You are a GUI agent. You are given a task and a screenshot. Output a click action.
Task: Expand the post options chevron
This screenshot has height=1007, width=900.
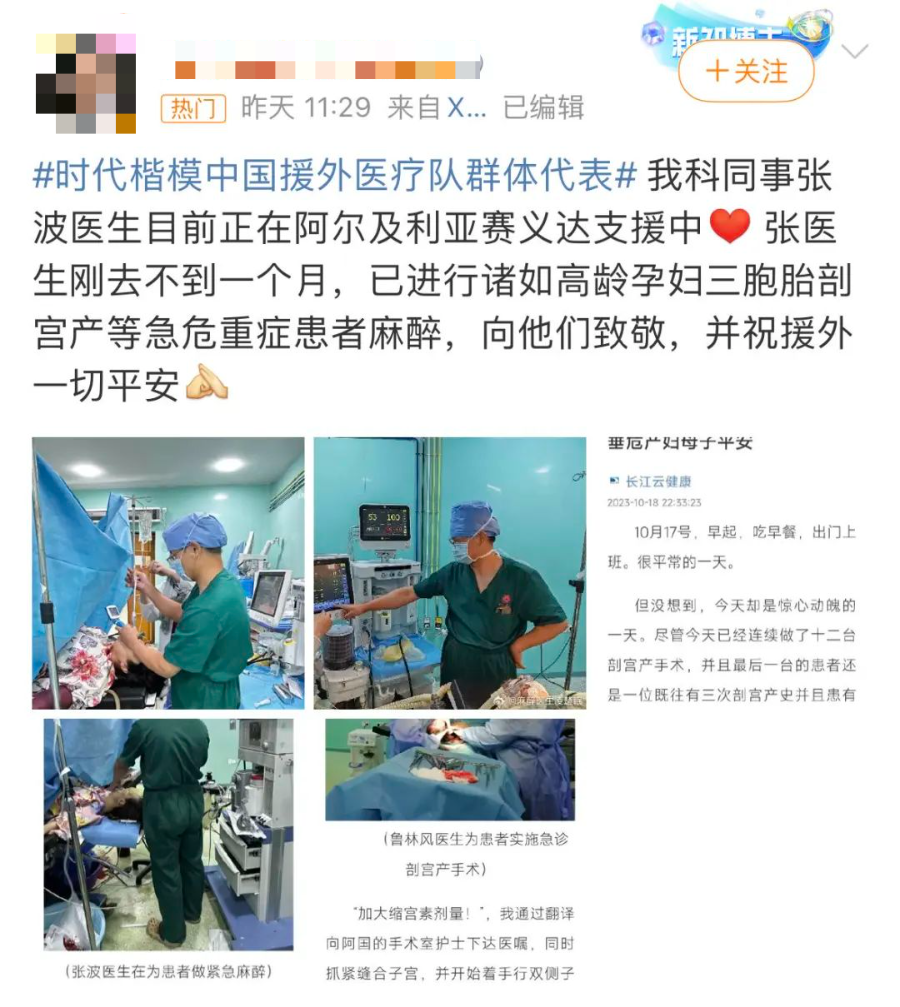856,51
